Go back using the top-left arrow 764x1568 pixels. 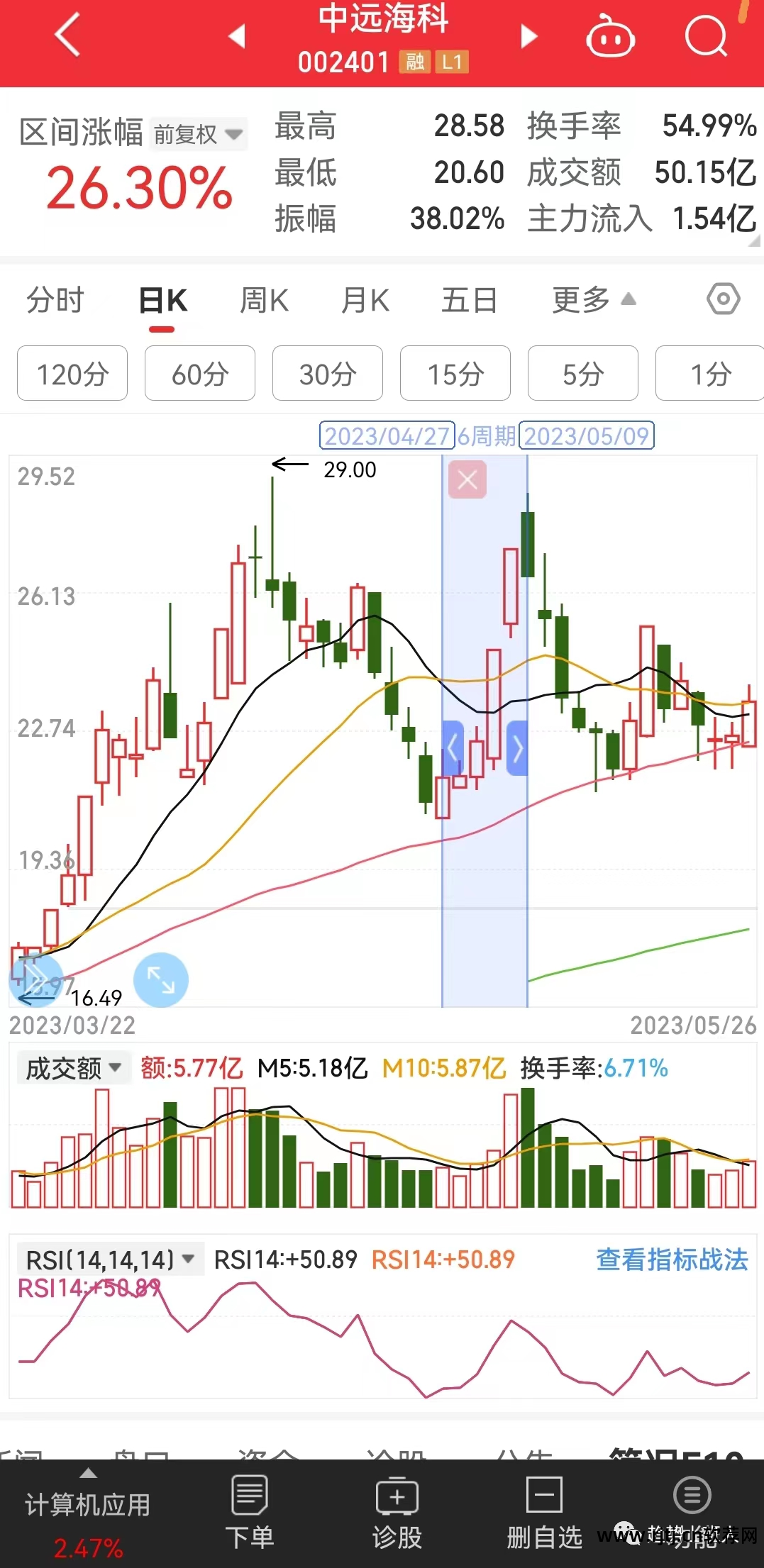click(68, 35)
